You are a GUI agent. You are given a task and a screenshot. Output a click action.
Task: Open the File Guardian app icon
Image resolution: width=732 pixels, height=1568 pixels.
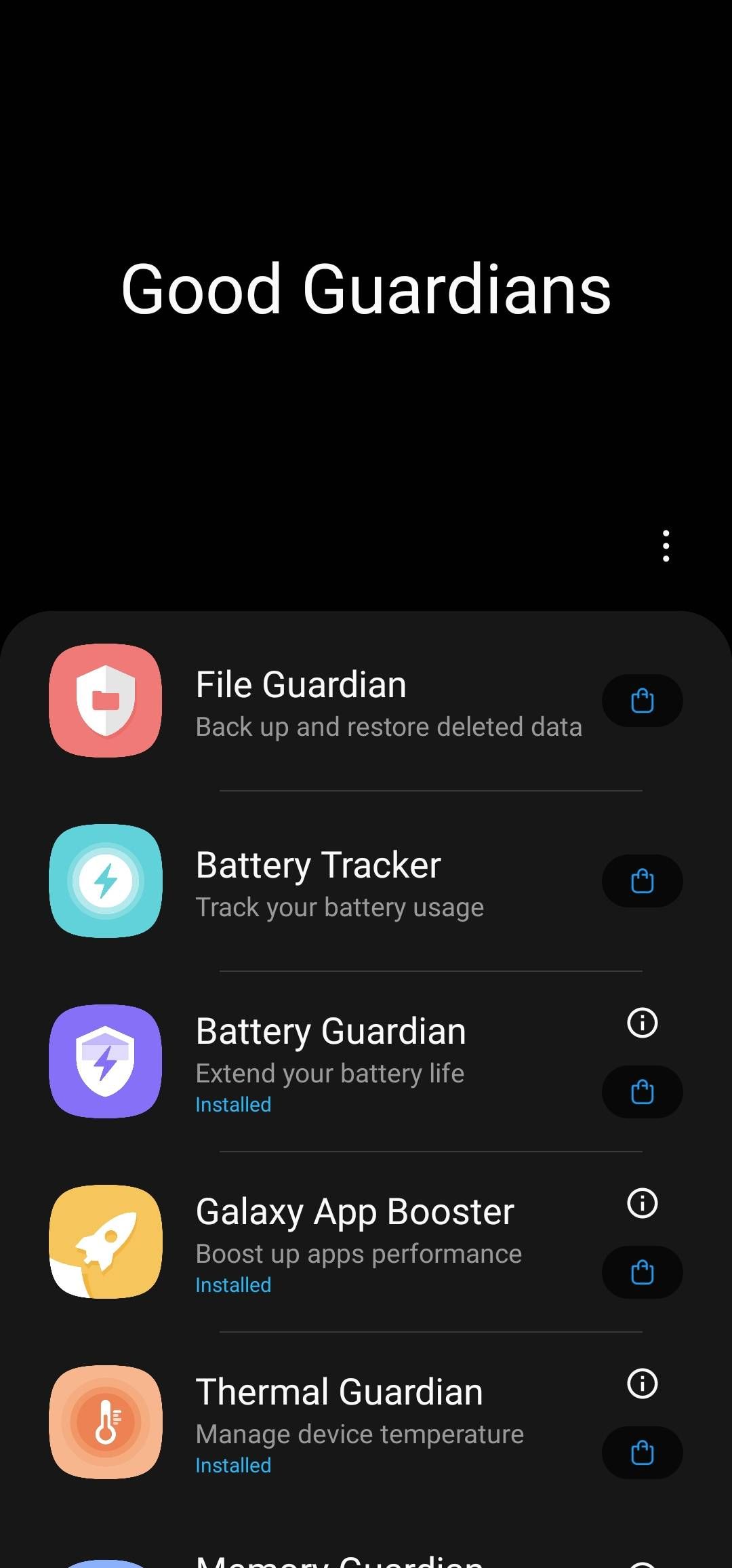coord(106,701)
